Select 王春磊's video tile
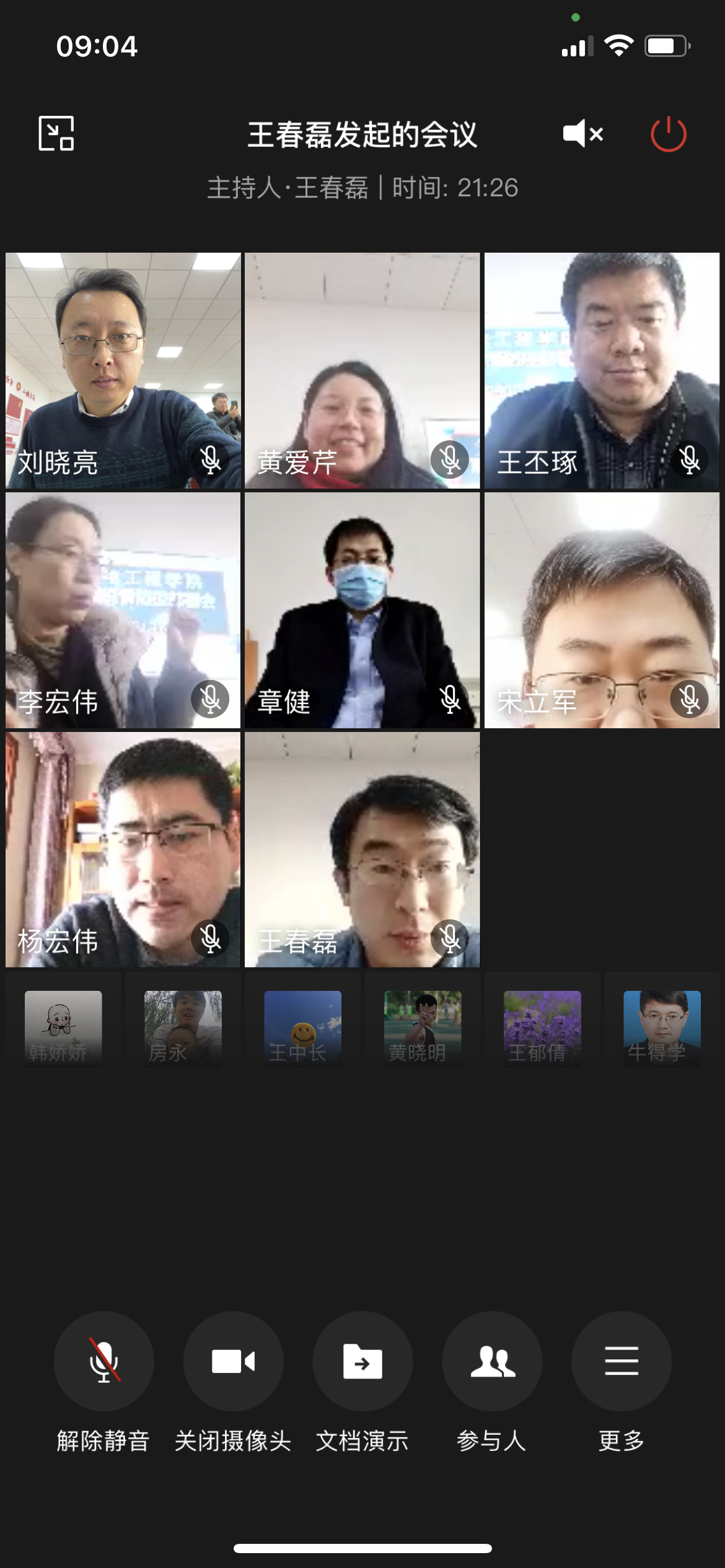The image size is (725, 1568). coord(362,850)
